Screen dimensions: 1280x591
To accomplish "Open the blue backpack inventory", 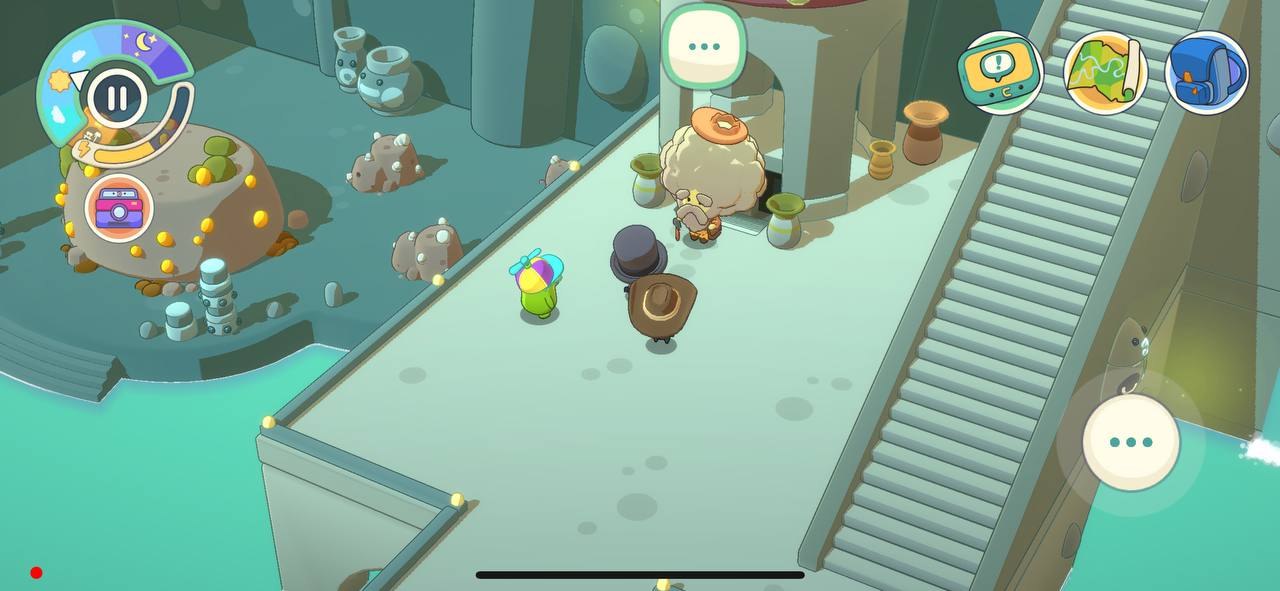I will [1207, 73].
